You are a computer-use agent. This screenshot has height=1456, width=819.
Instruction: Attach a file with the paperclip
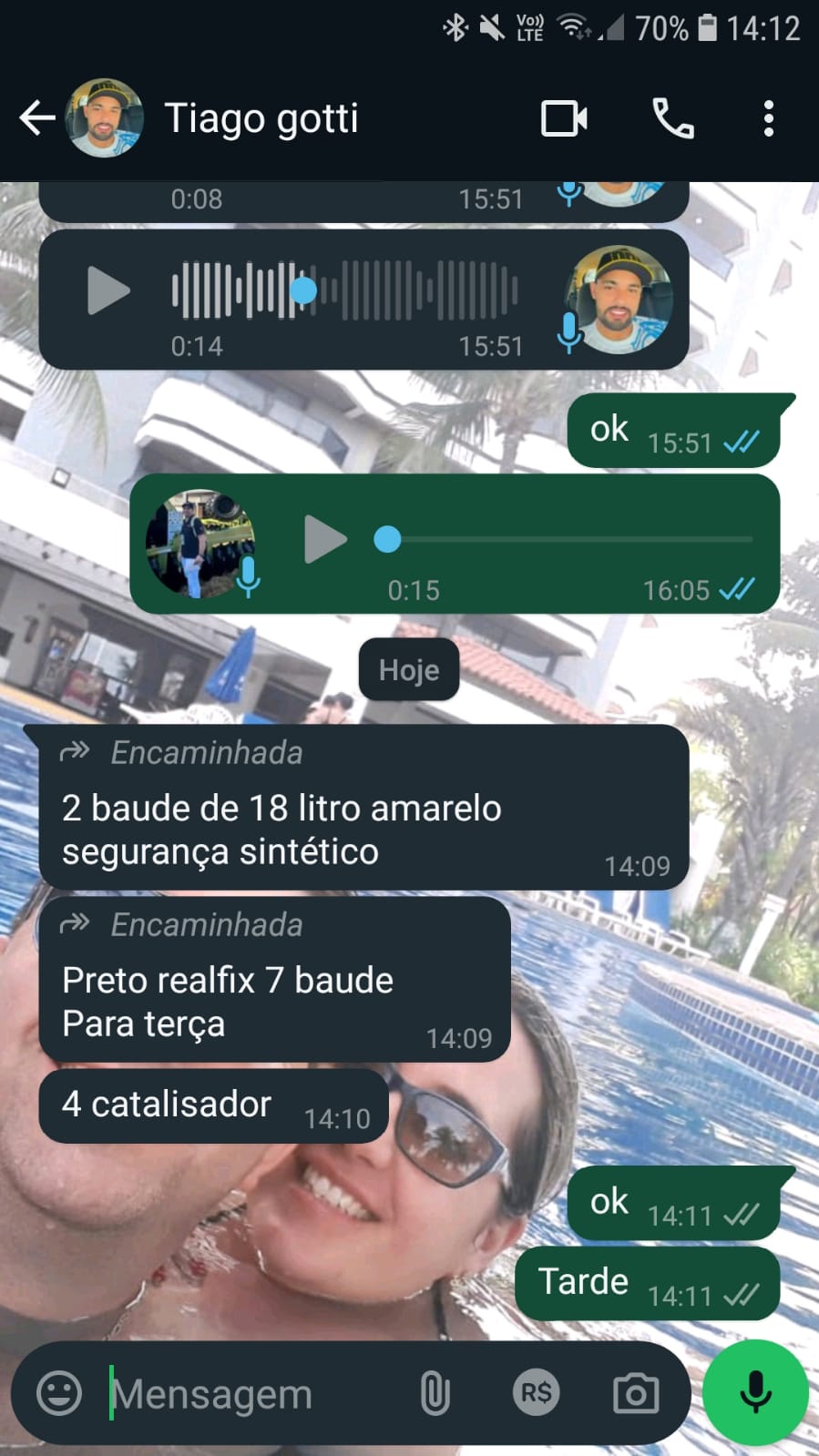(435, 1393)
